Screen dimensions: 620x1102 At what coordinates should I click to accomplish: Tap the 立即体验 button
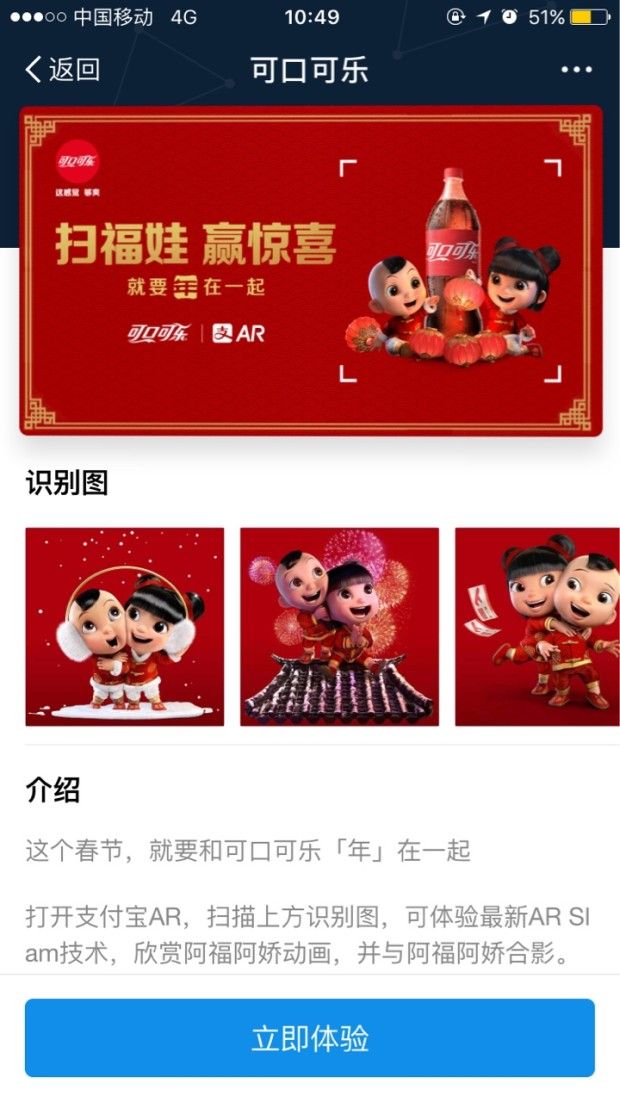[x=310, y=1038]
